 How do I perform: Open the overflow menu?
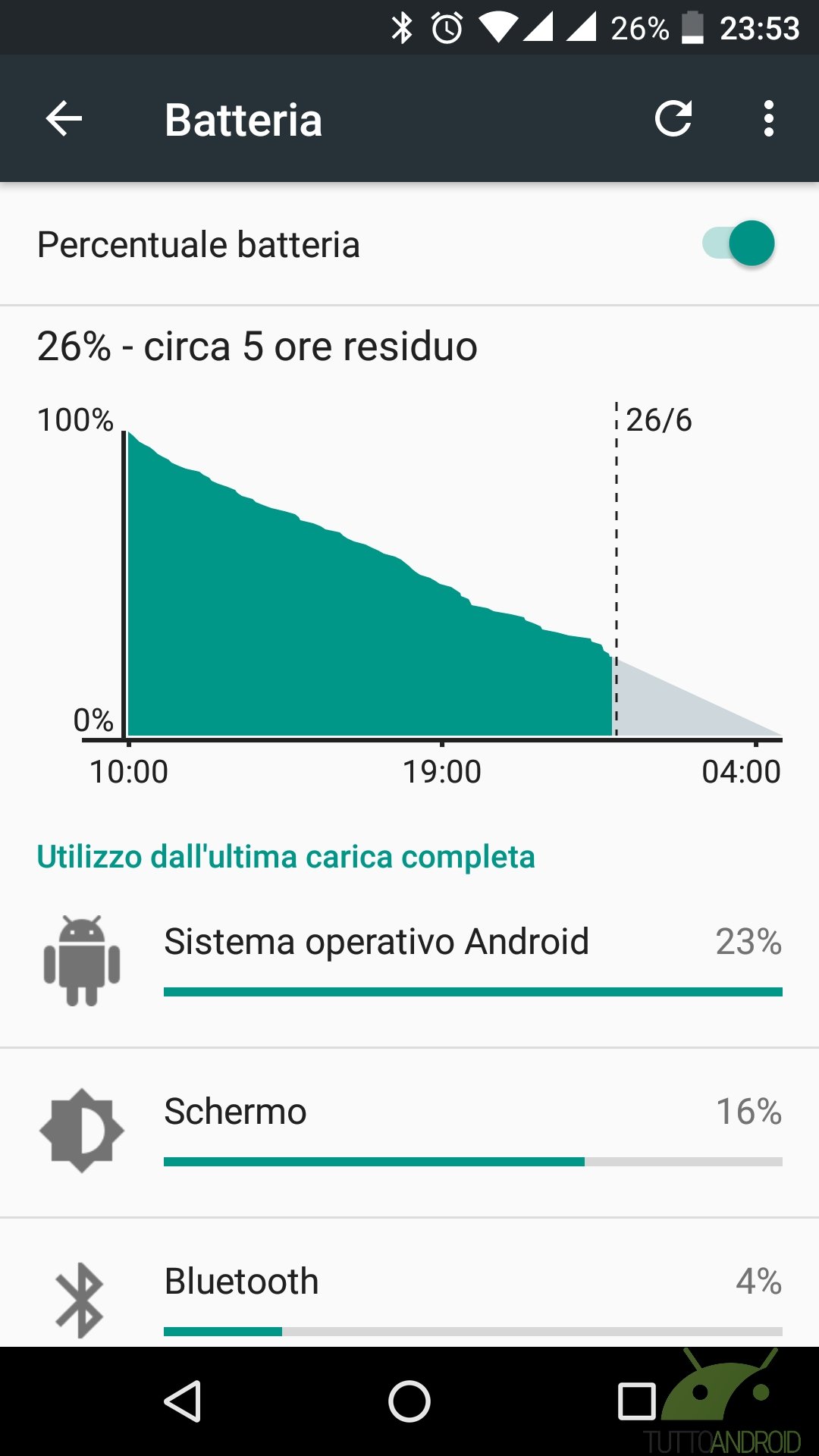(769, 119)
